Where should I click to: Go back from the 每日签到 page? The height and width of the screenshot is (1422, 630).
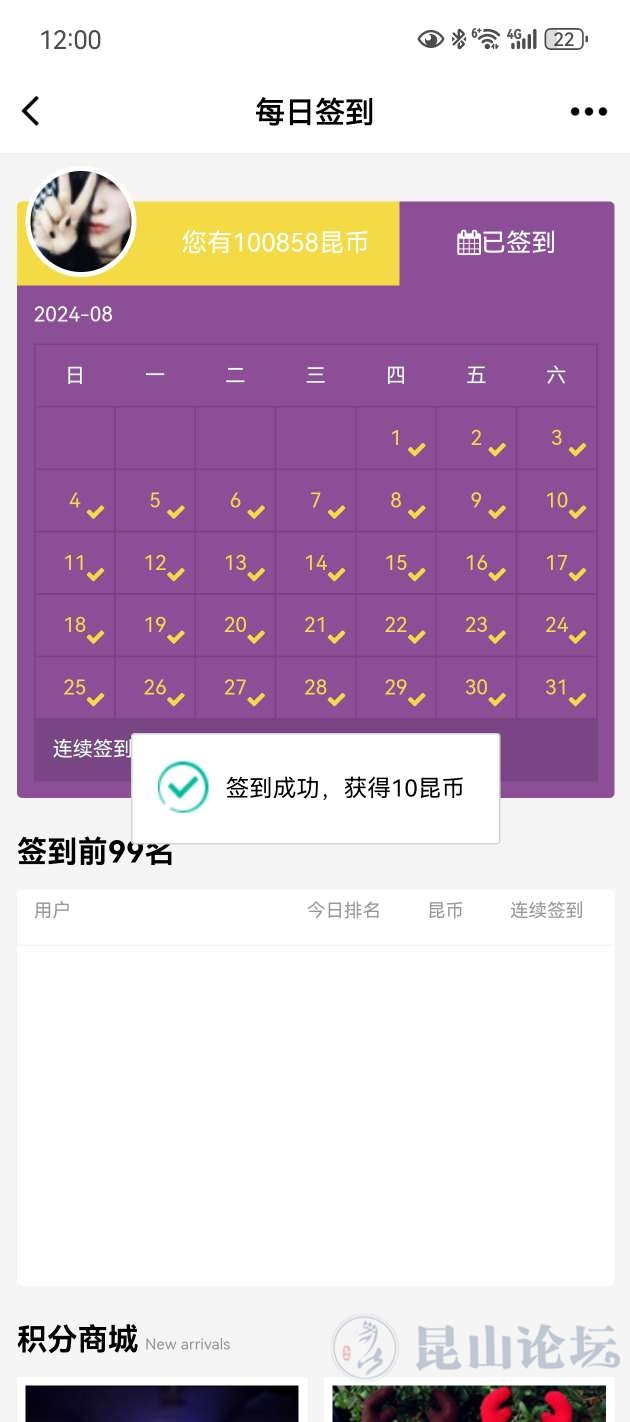32,111
